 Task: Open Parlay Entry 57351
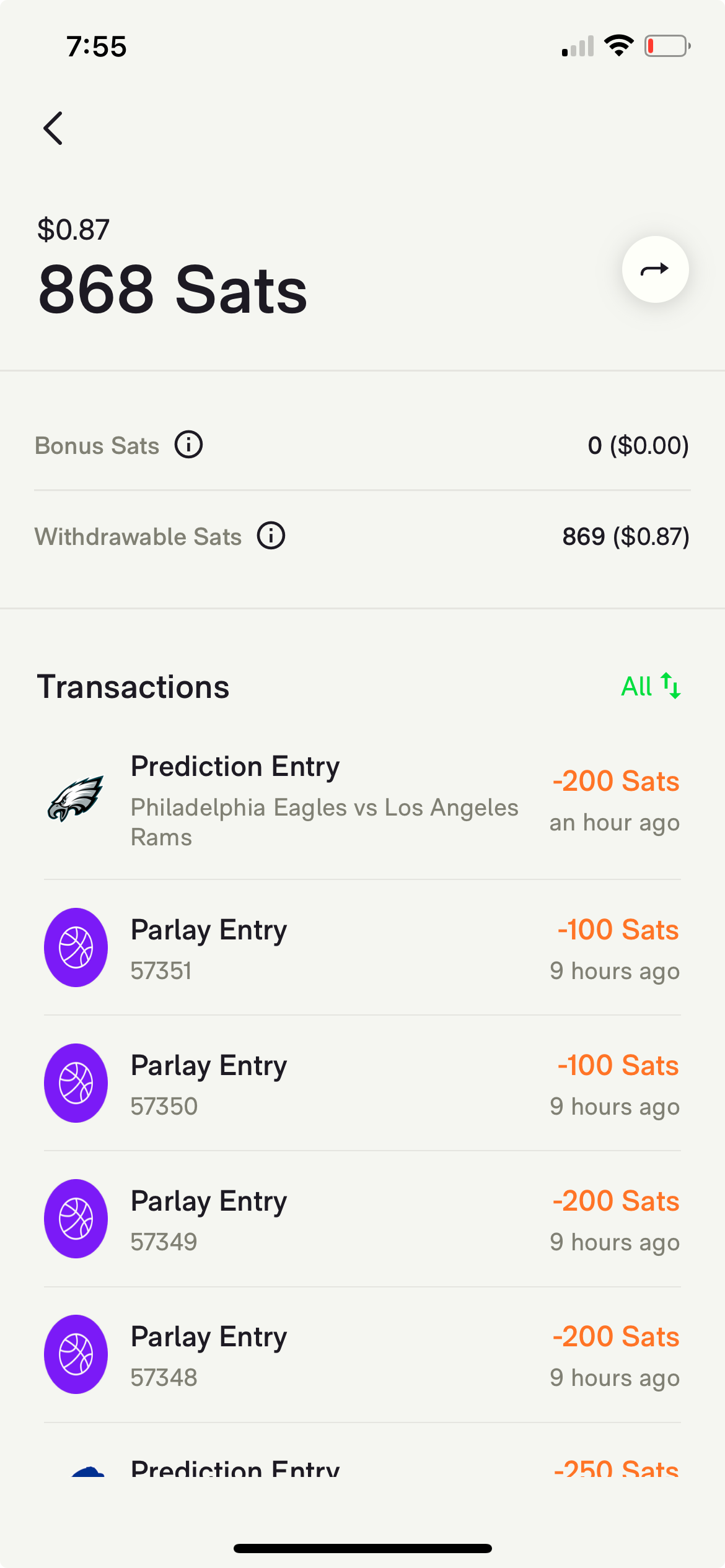tap(362, 948)
